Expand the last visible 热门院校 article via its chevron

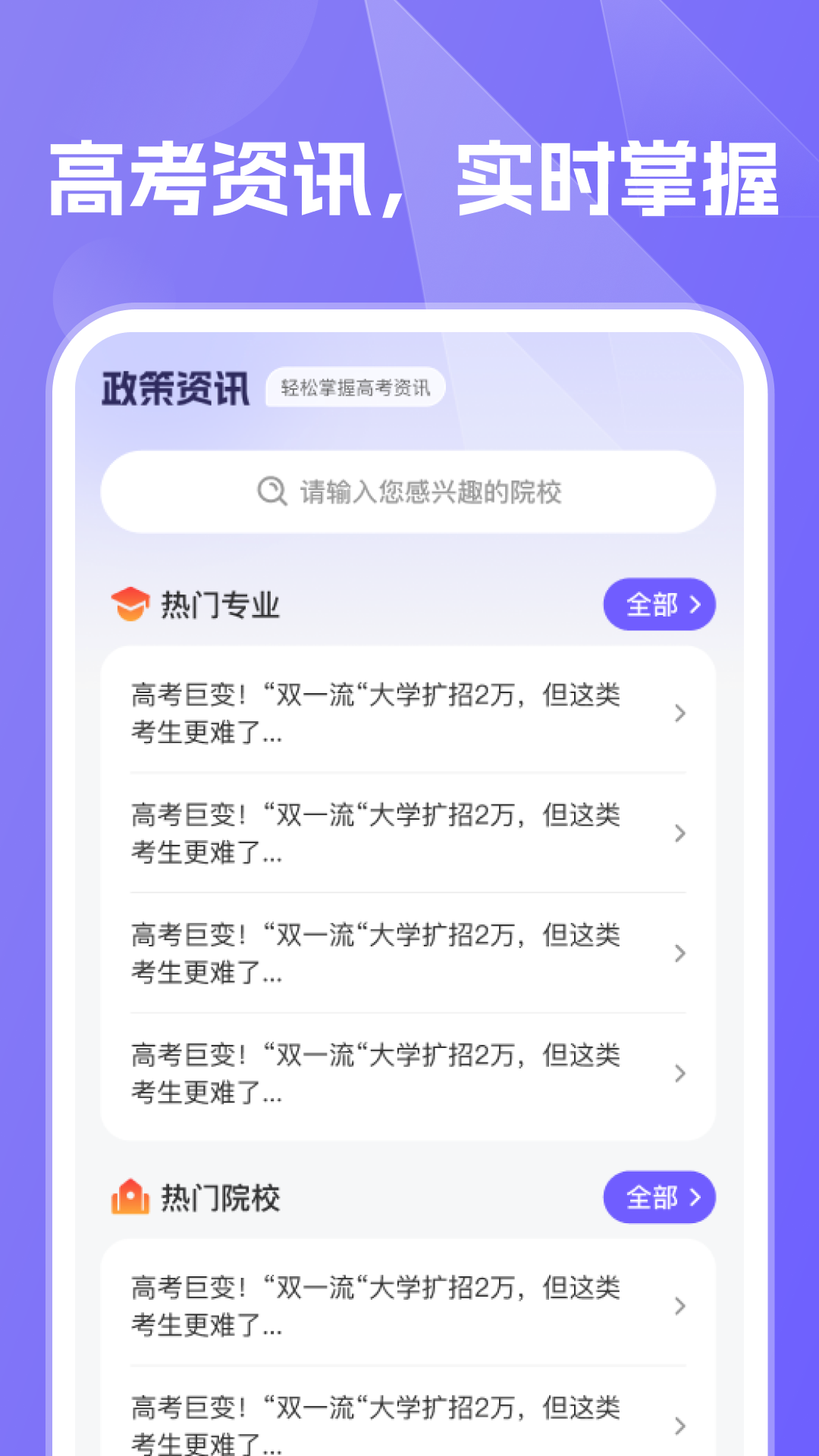click(679, 1426)
